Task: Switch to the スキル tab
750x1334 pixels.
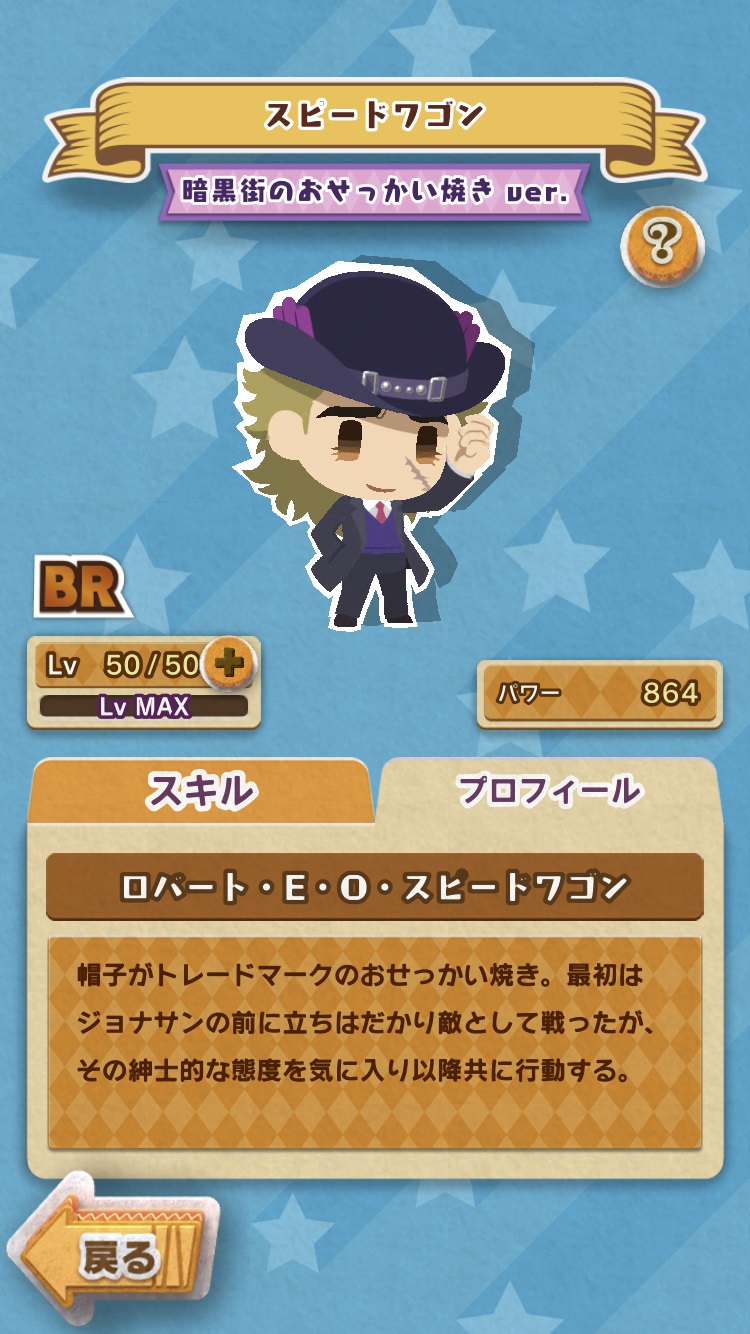Action: click(x=200, y=791)
